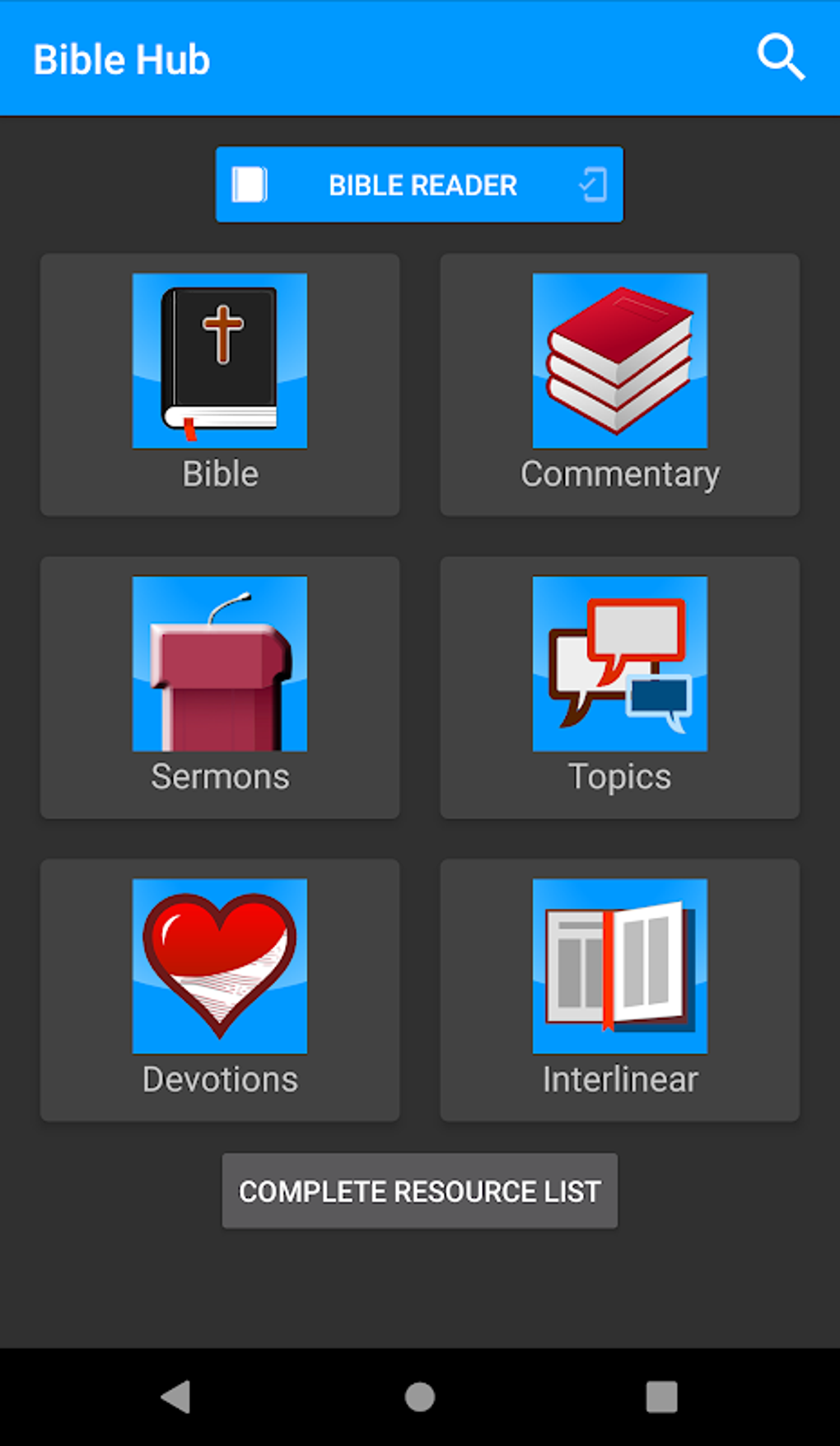Open the Commentary tile
Screen dimensions: 840x1446
click(620, 384)
